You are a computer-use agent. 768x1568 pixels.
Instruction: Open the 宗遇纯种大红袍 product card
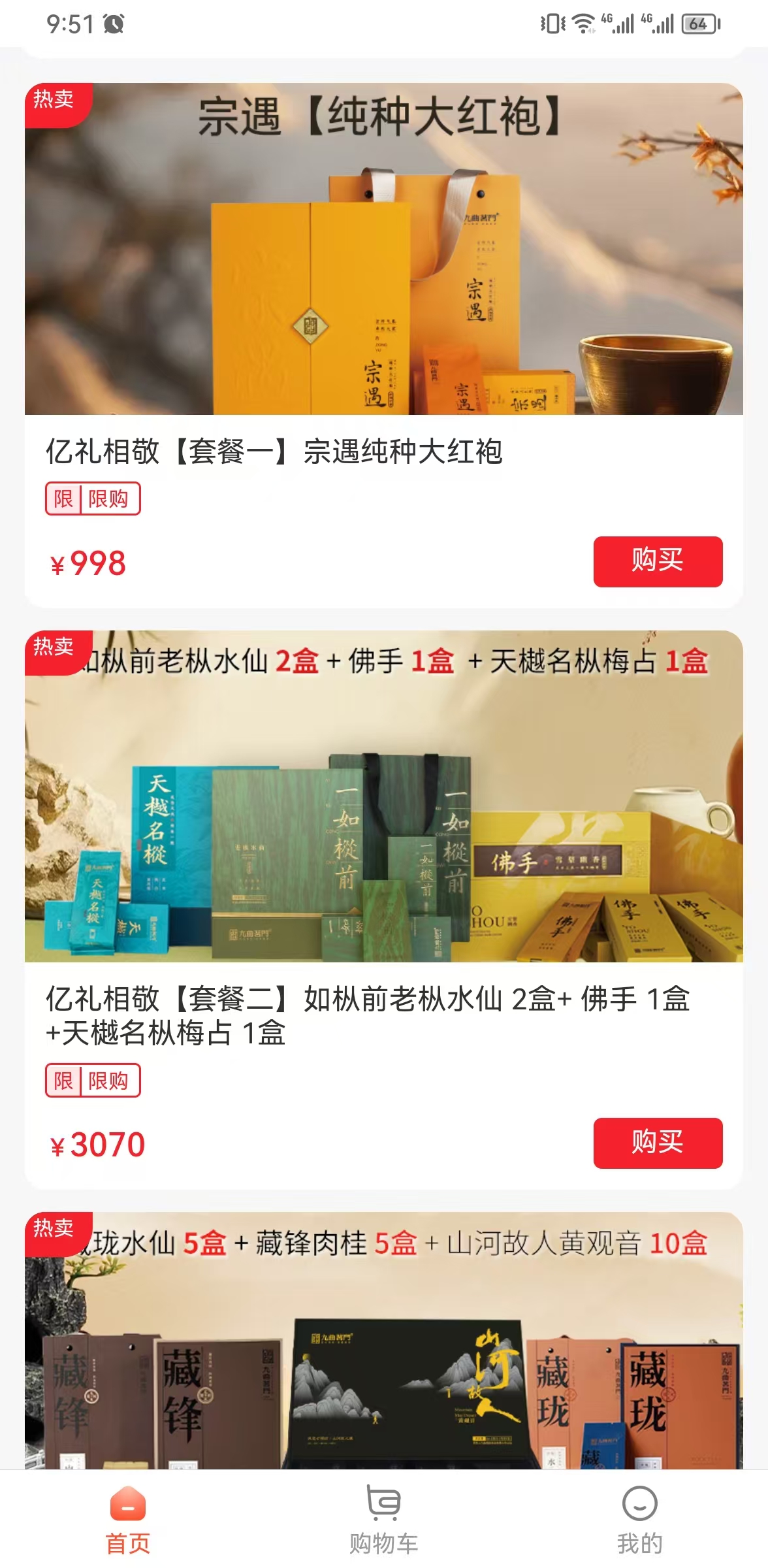tap(383, 261)
